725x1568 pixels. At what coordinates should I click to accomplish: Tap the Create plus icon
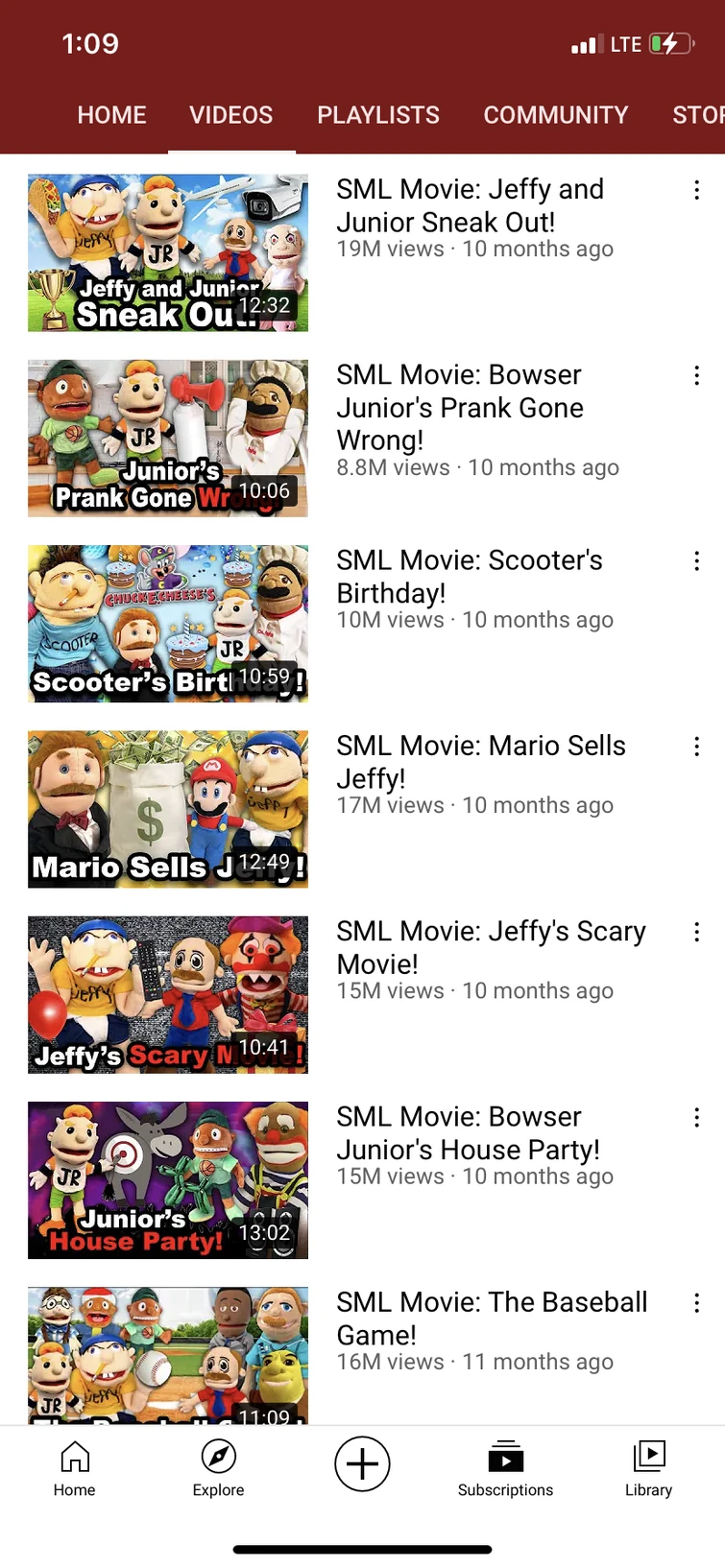[x=362, y=1464]
